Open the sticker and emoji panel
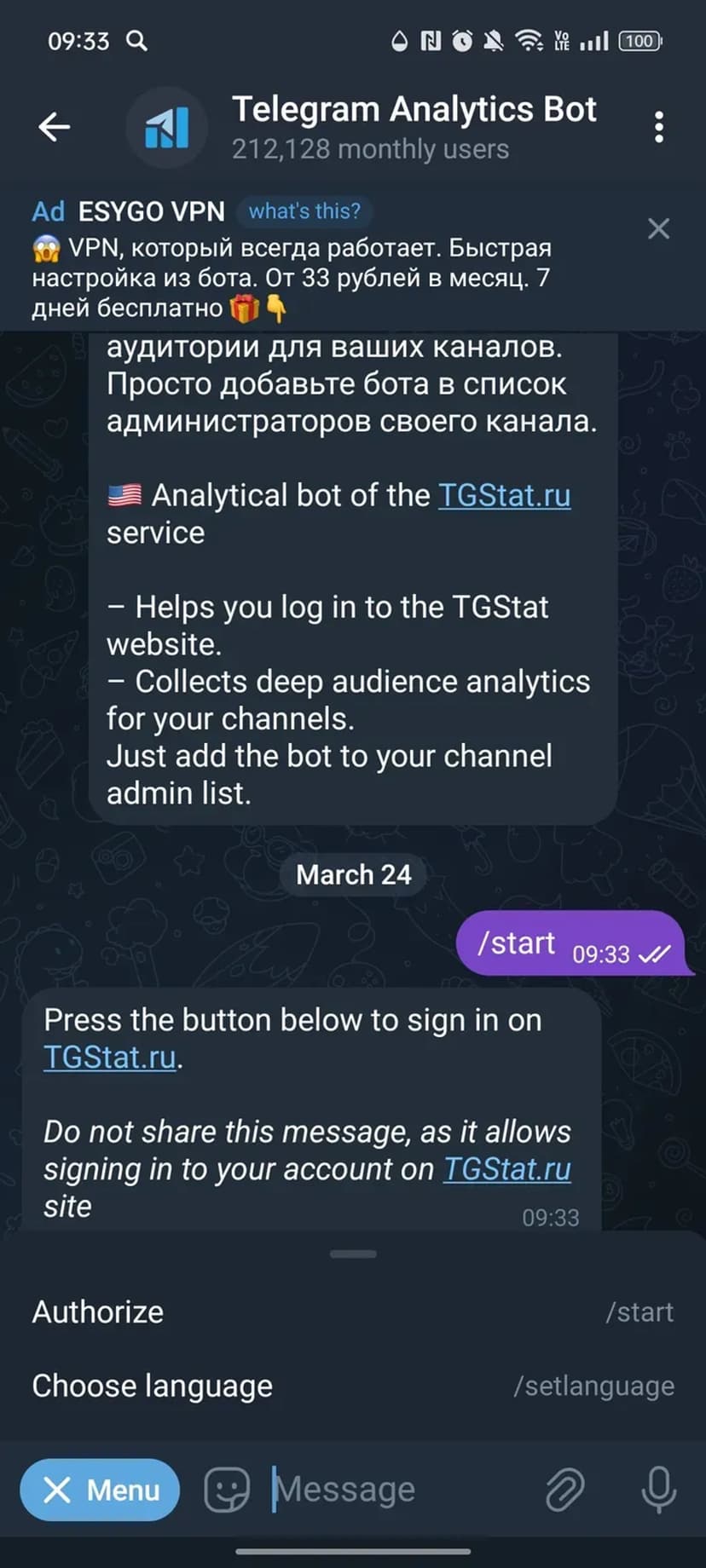The image size is (706, 1568). [x=227, y=1490]
